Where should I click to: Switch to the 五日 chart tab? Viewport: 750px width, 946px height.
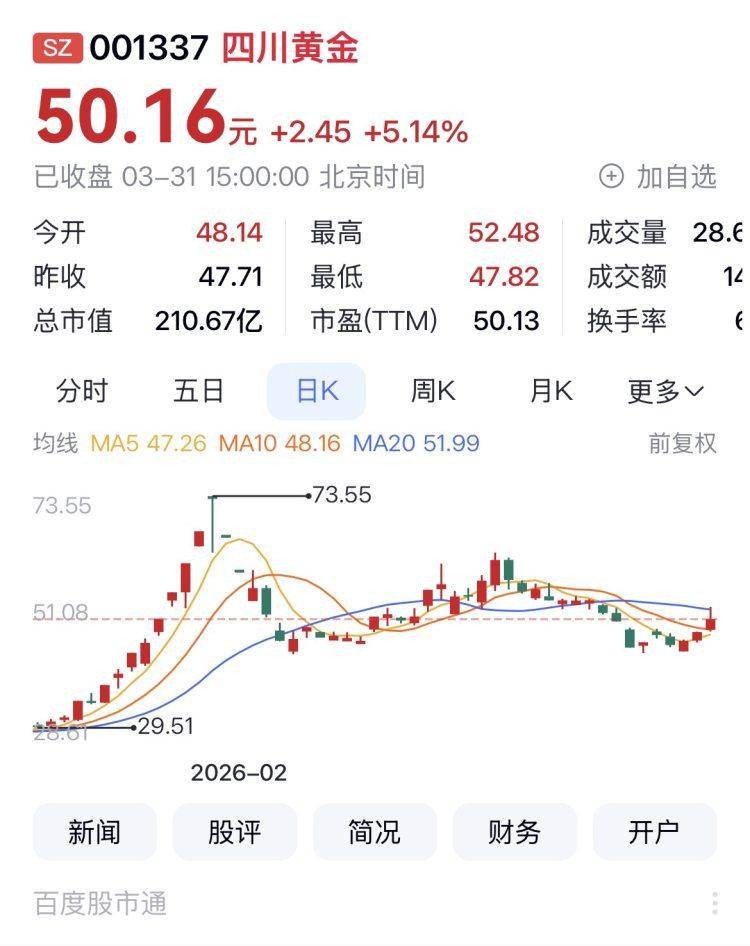[199, 391]
